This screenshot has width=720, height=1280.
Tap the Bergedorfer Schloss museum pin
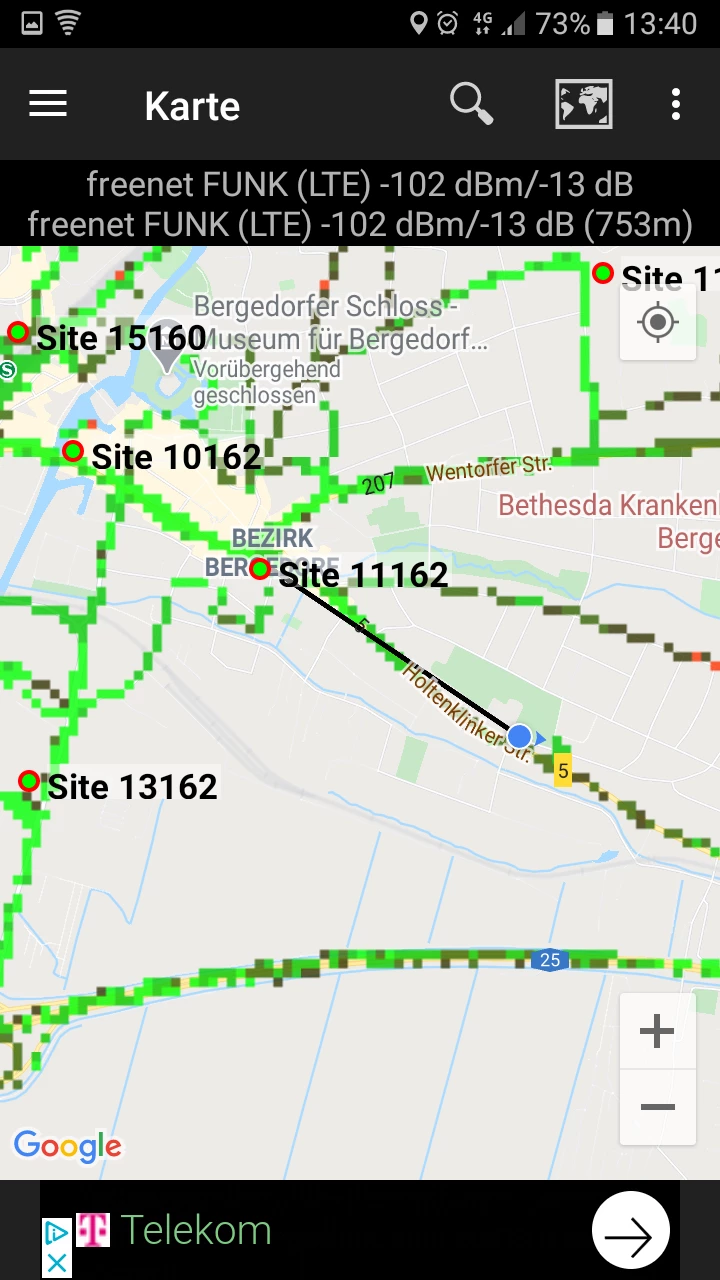tap(169, 345)
